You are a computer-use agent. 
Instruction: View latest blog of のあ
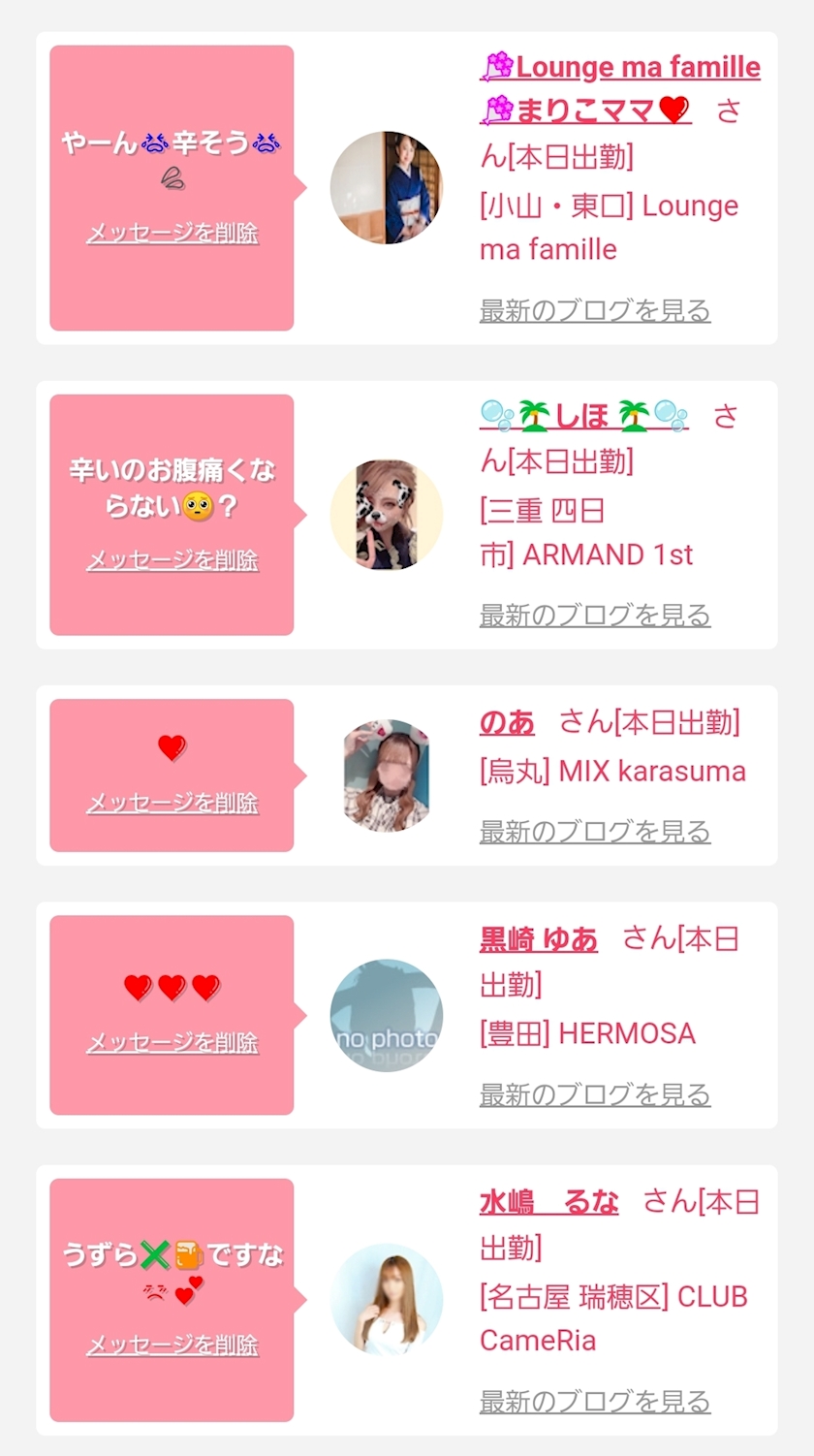point(595,832)
